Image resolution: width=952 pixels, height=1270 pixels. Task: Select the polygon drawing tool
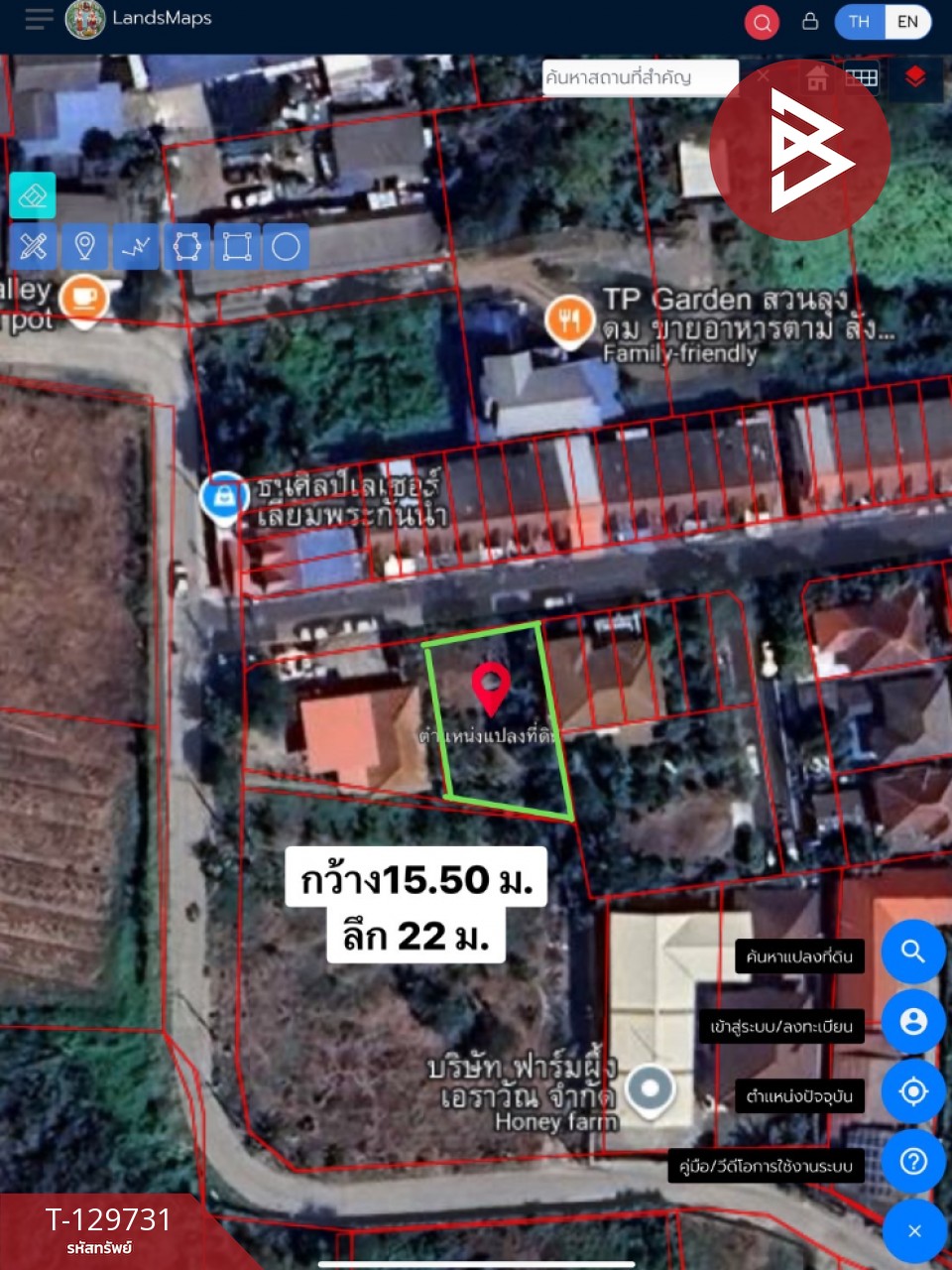coord(185,247)
